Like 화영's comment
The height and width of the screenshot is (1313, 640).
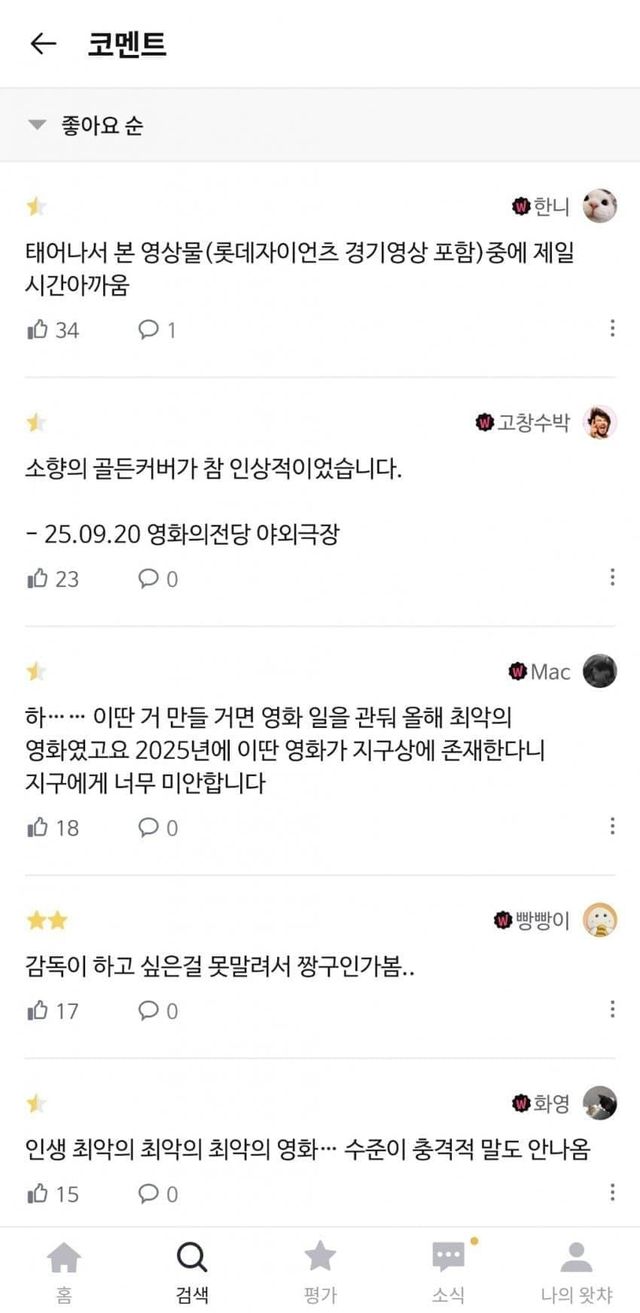pyautogui.click(x=39, y=1193)
